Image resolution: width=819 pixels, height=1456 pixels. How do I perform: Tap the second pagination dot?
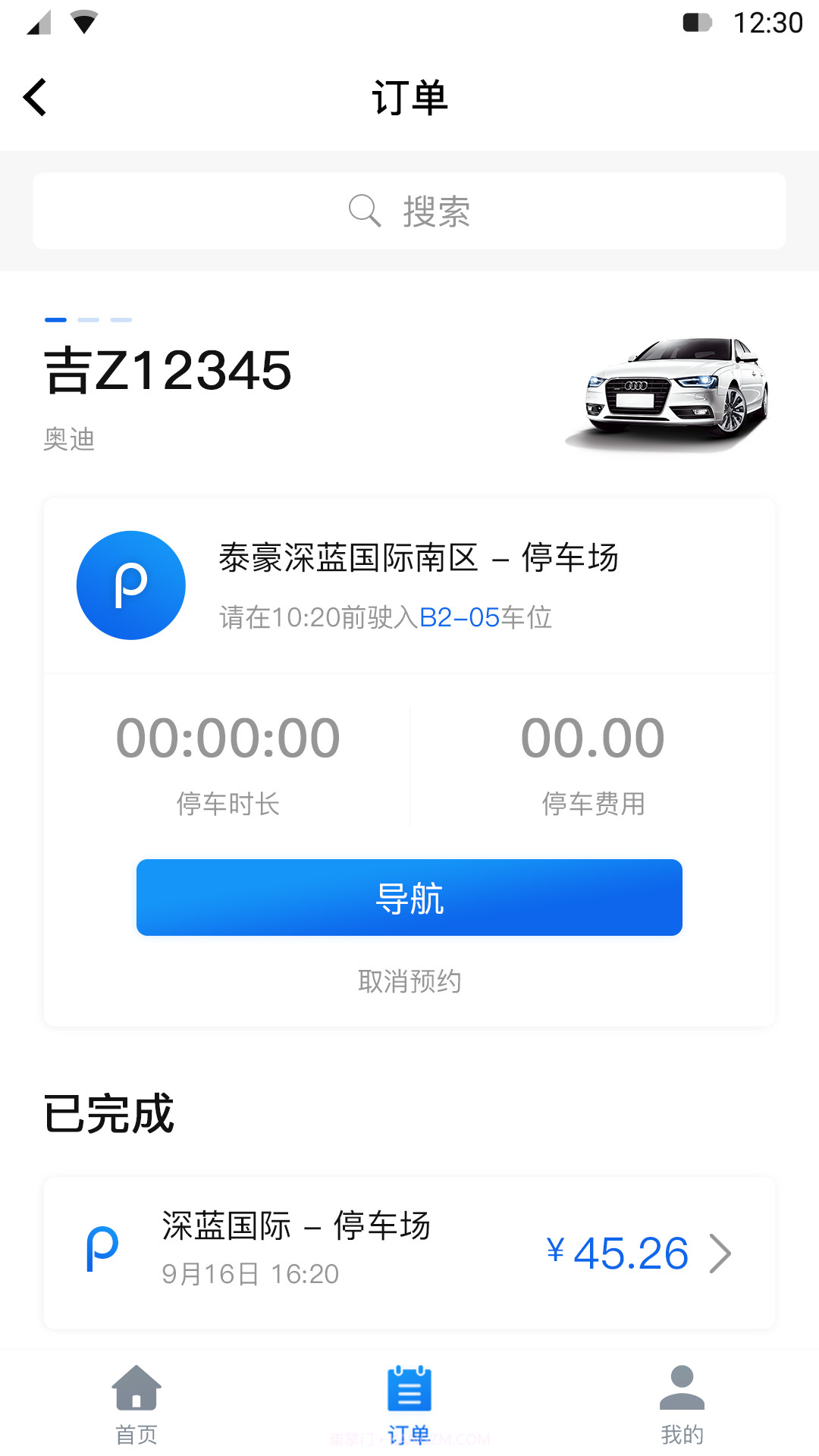[89, 319]
